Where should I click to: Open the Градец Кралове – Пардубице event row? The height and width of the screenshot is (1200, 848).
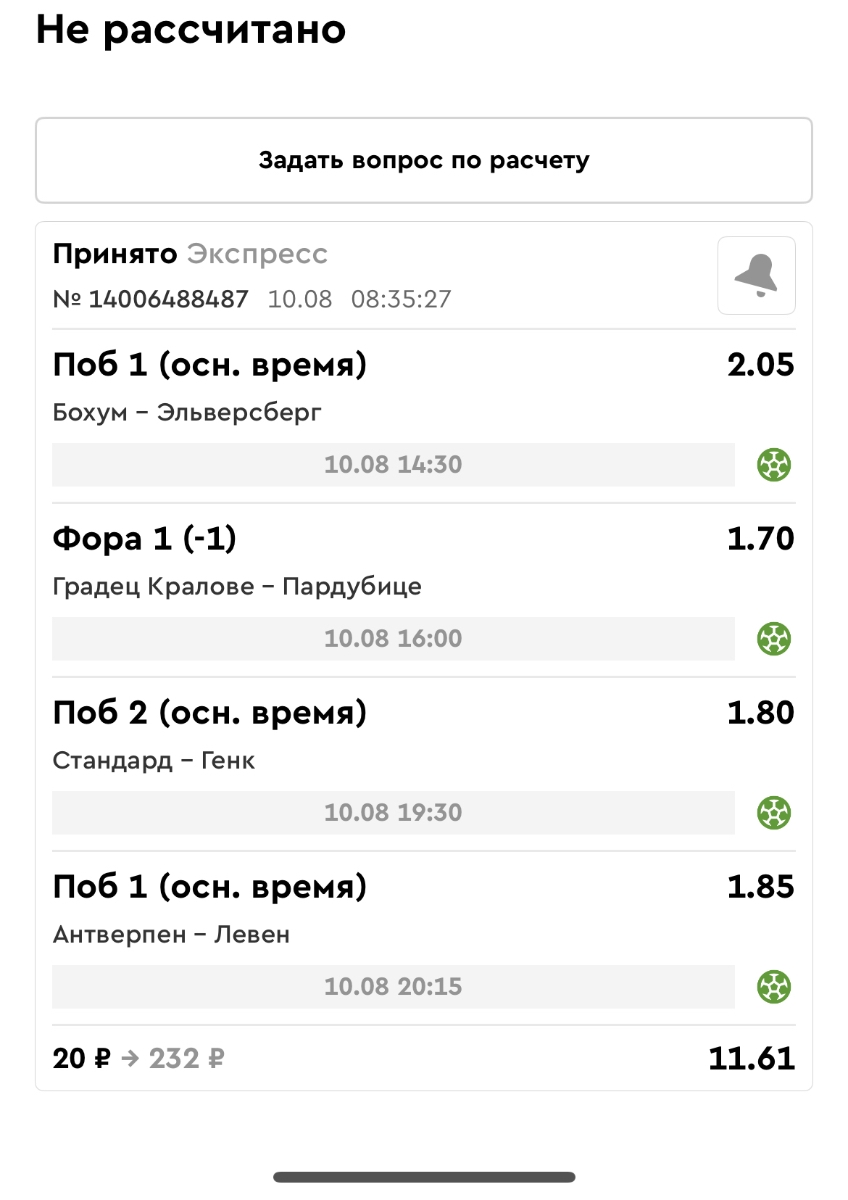(x=237, y=587)
